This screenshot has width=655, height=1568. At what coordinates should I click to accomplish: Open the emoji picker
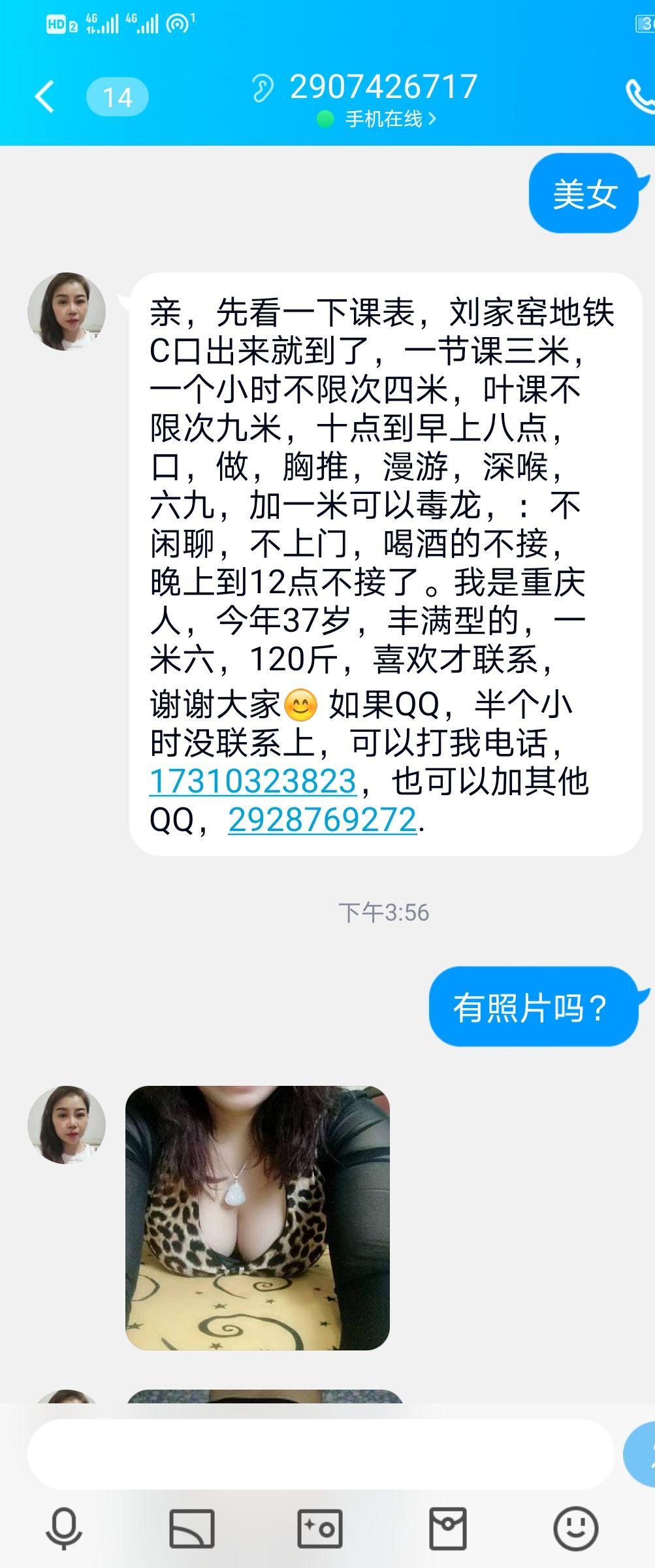pos(575,1529)
